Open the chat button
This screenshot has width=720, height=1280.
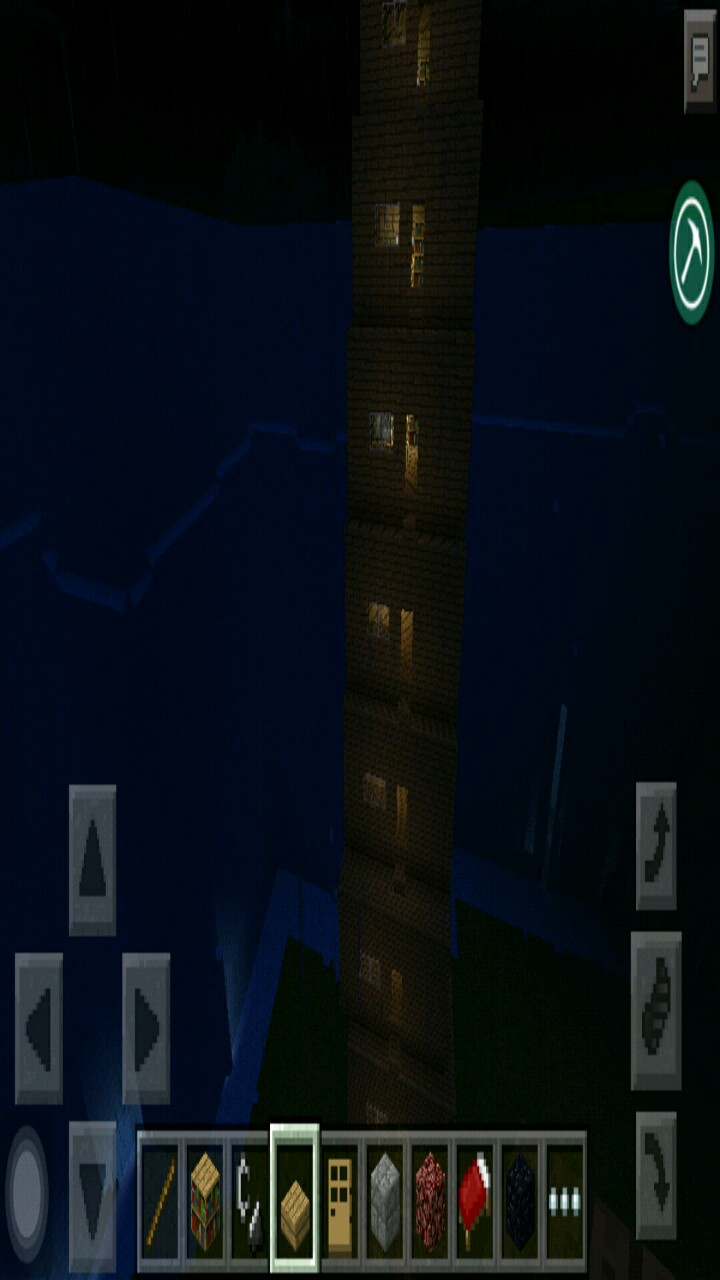(699, 58)
